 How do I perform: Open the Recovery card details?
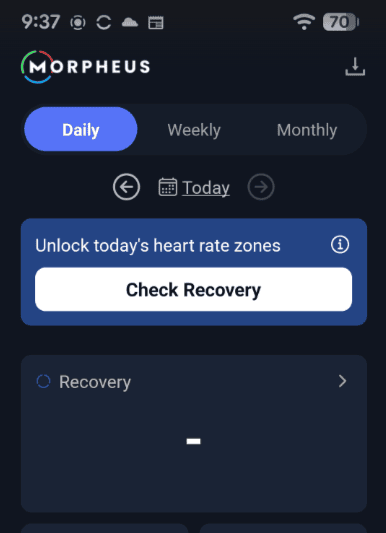click(194, 433)
